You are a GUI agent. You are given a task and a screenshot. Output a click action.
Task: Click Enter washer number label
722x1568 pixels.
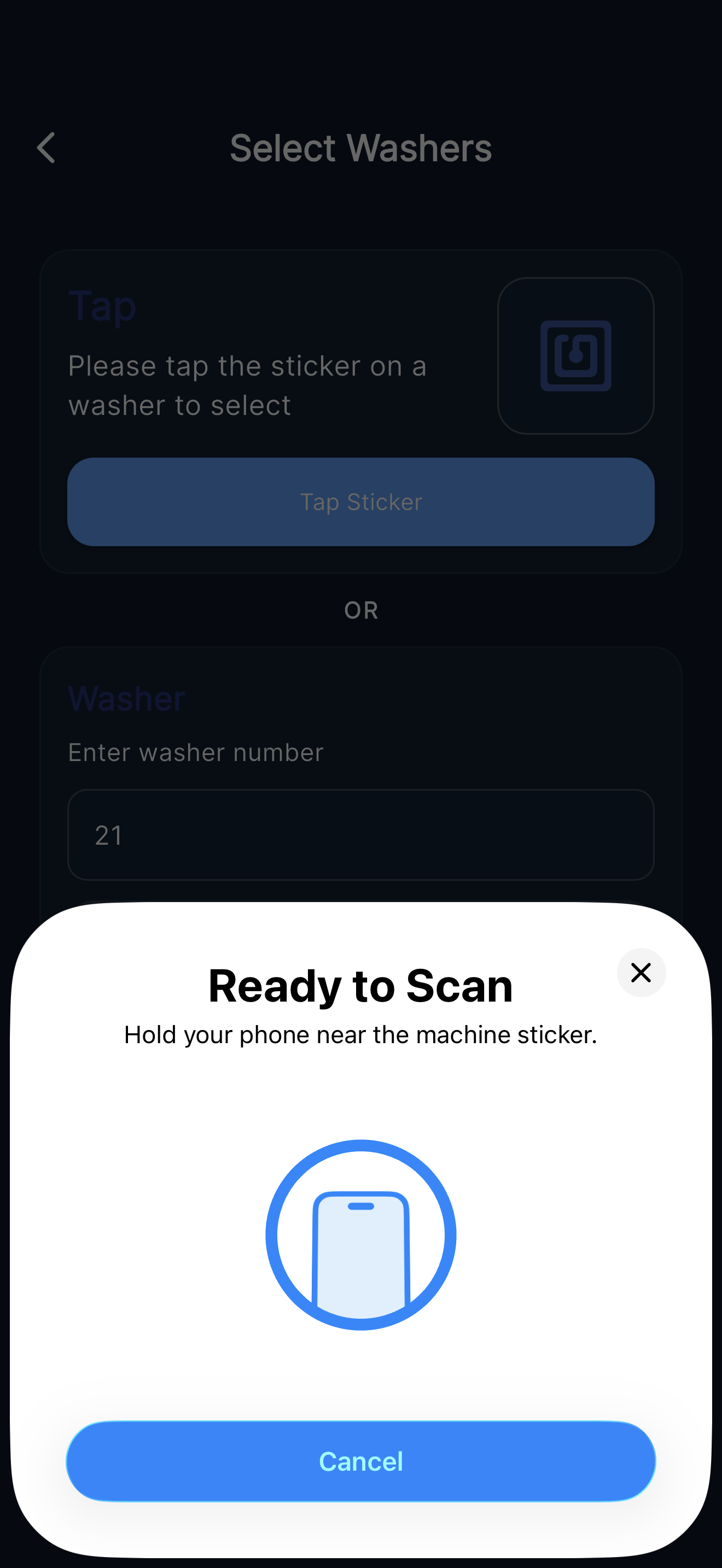195,752
